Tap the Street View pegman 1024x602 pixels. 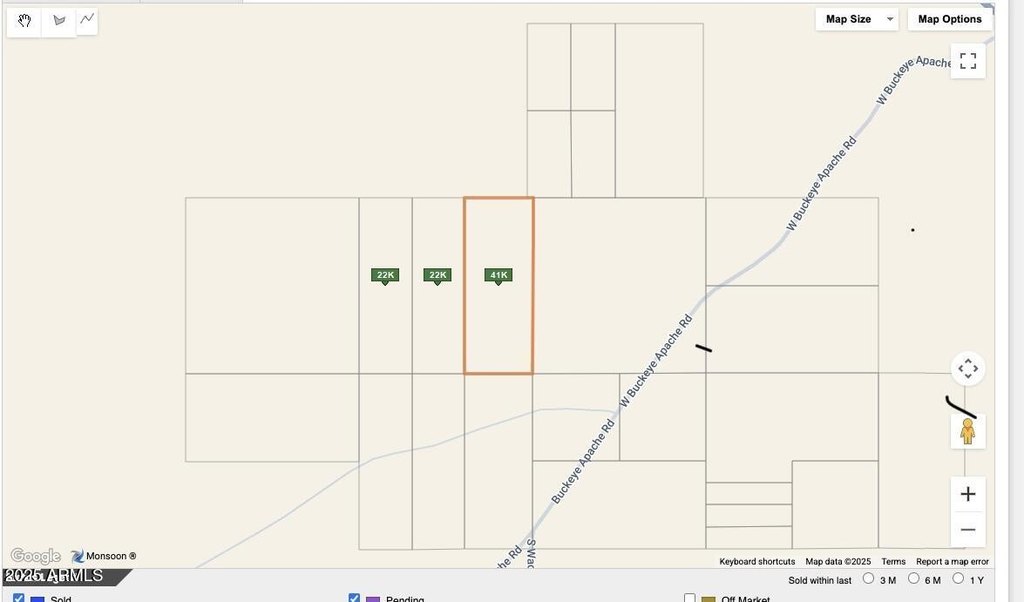(x=967, y=431)
